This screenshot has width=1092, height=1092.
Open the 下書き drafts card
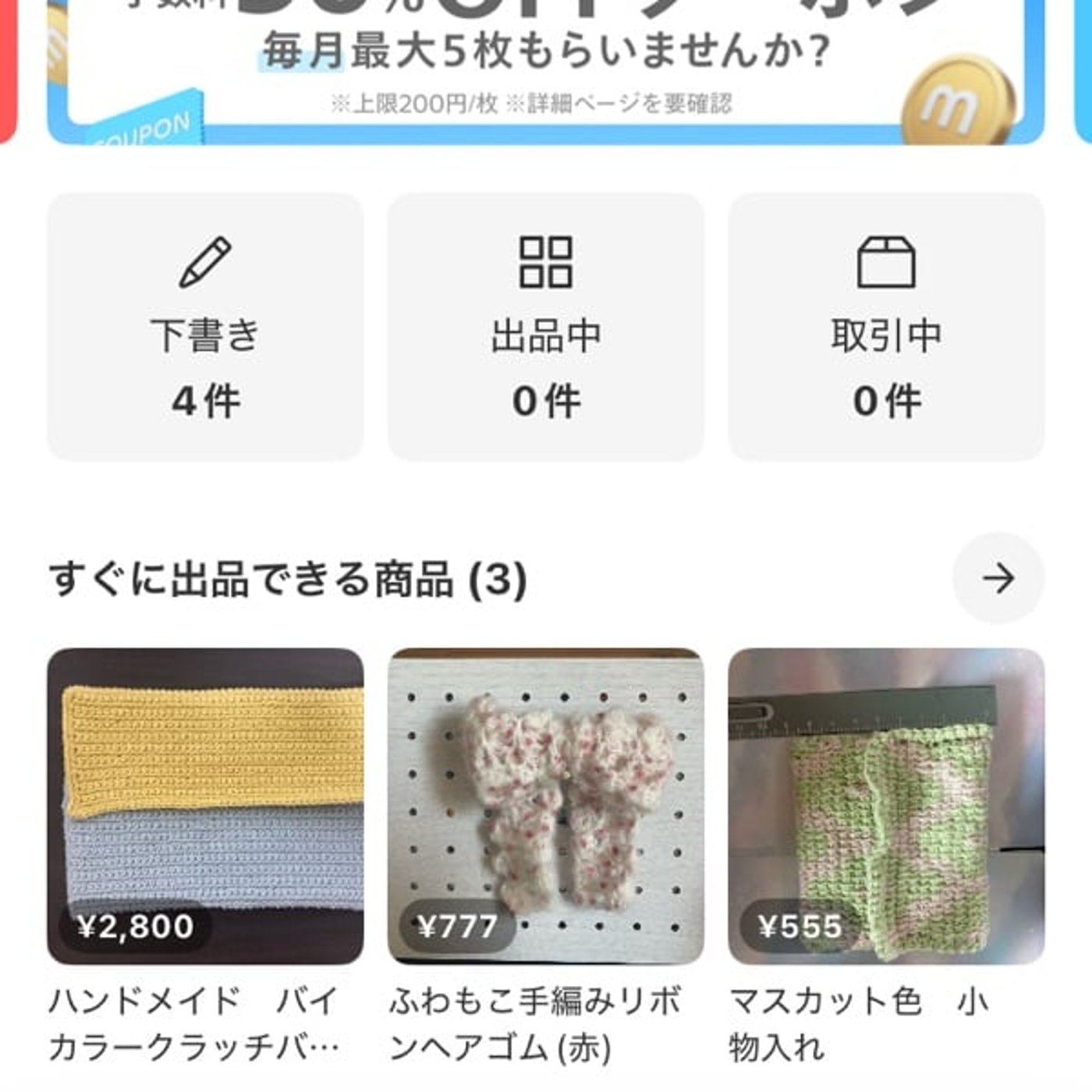[205, 327]
